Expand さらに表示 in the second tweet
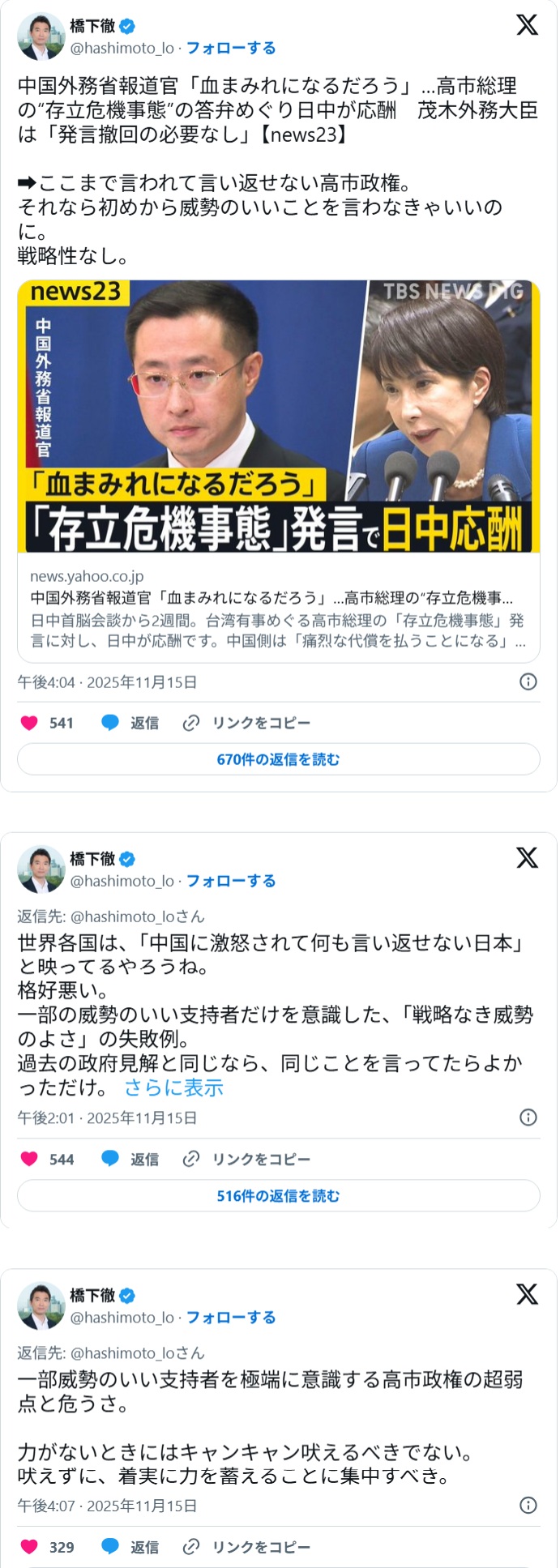The width and height of the screenshot is (560, 1568). click(173, 1087)
